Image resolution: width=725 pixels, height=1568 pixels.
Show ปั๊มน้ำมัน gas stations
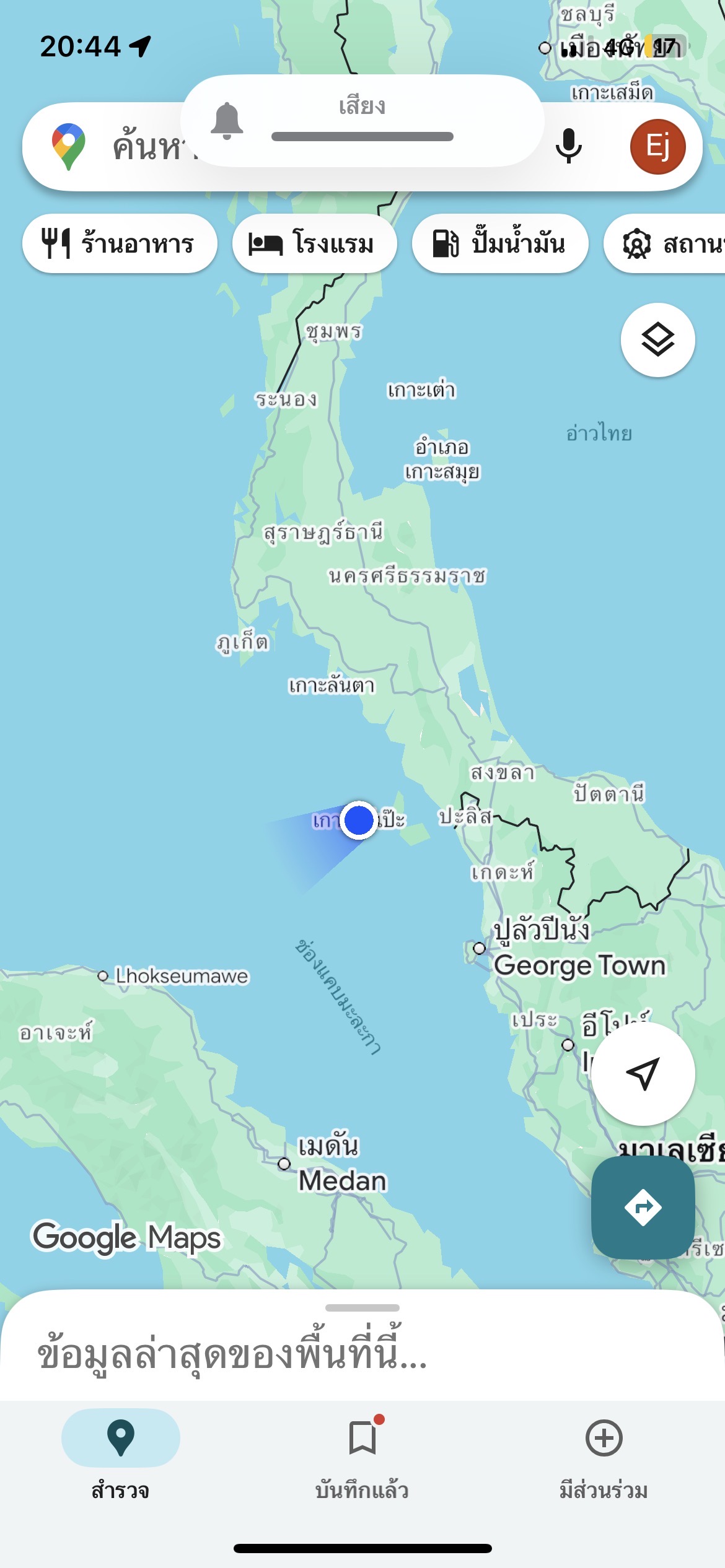point(500,243)
